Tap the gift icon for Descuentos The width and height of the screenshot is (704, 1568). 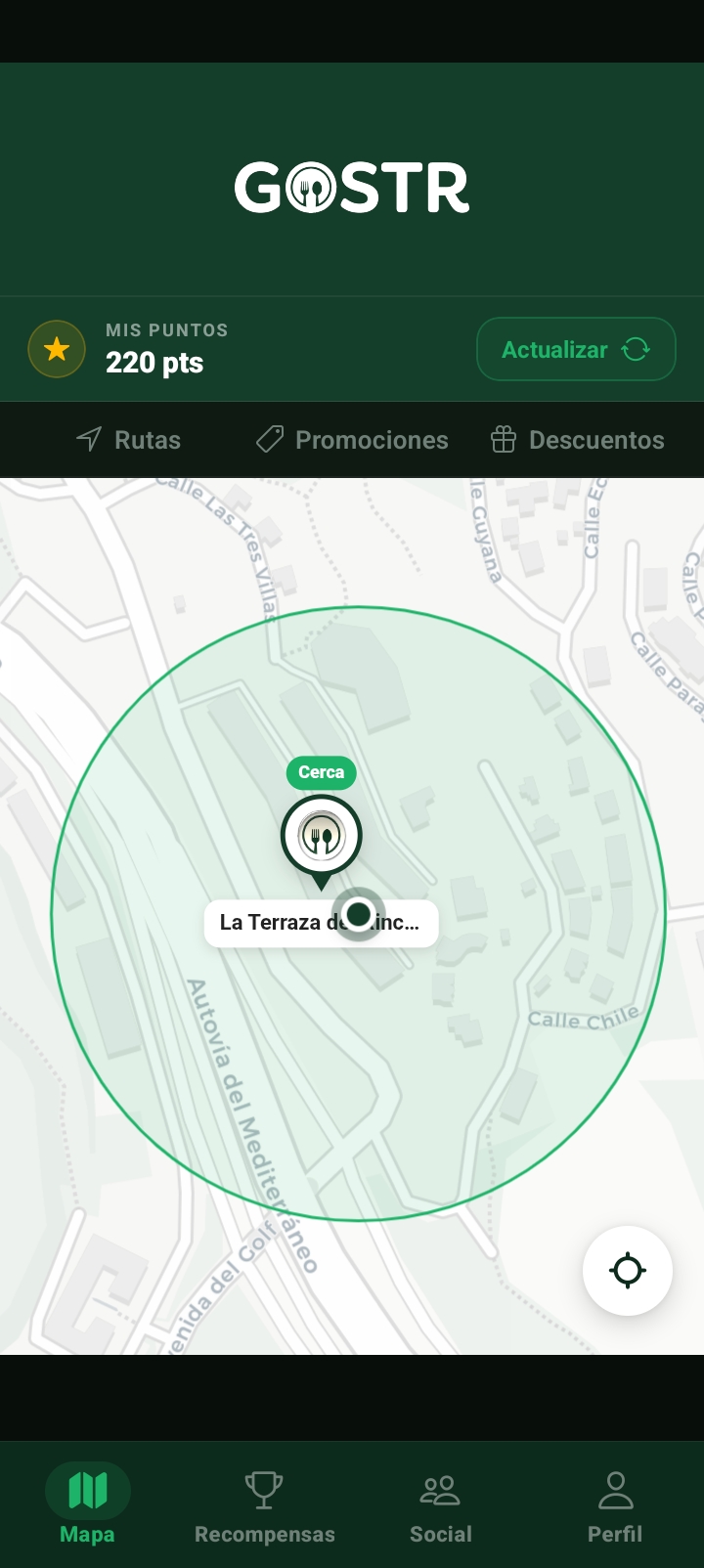(504, 440)
